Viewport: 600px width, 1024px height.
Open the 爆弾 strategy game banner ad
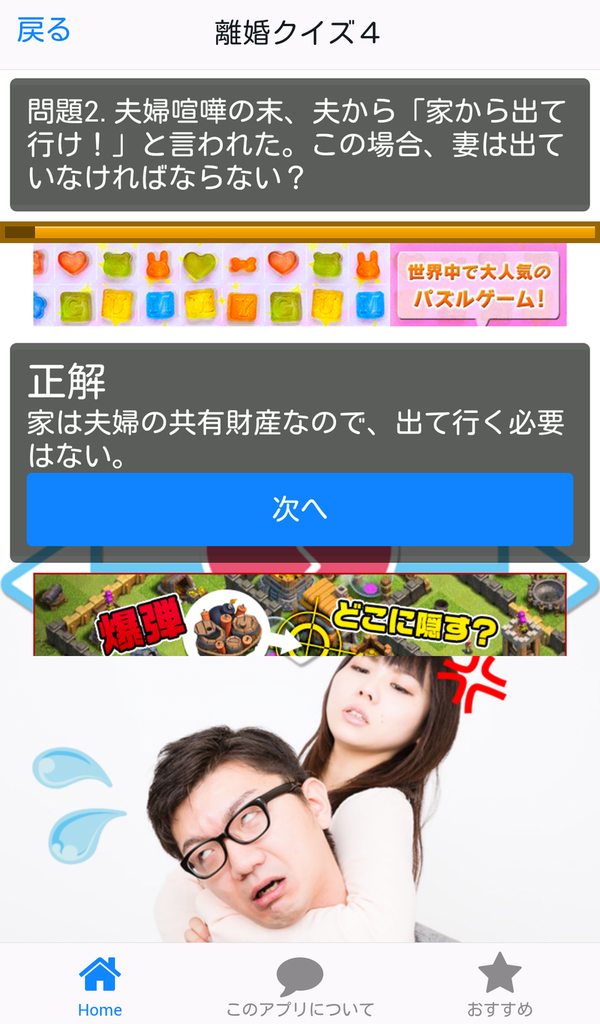pos(300,614)
